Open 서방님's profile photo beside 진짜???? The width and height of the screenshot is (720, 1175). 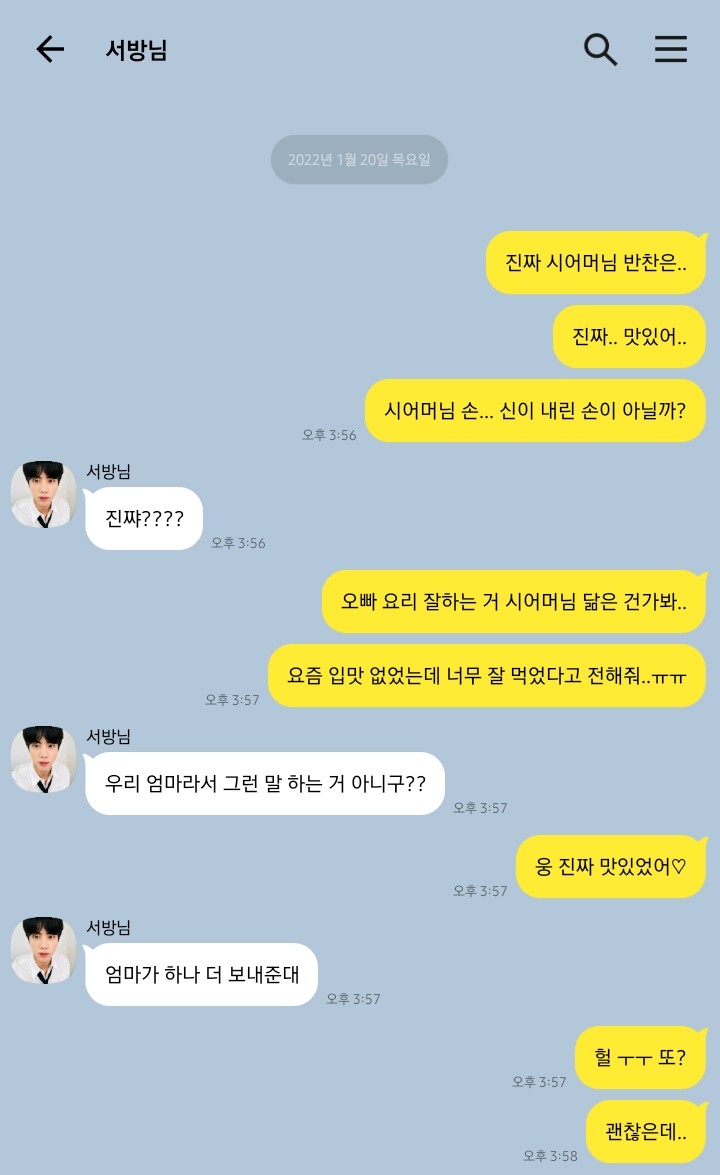tap(43, 495)
